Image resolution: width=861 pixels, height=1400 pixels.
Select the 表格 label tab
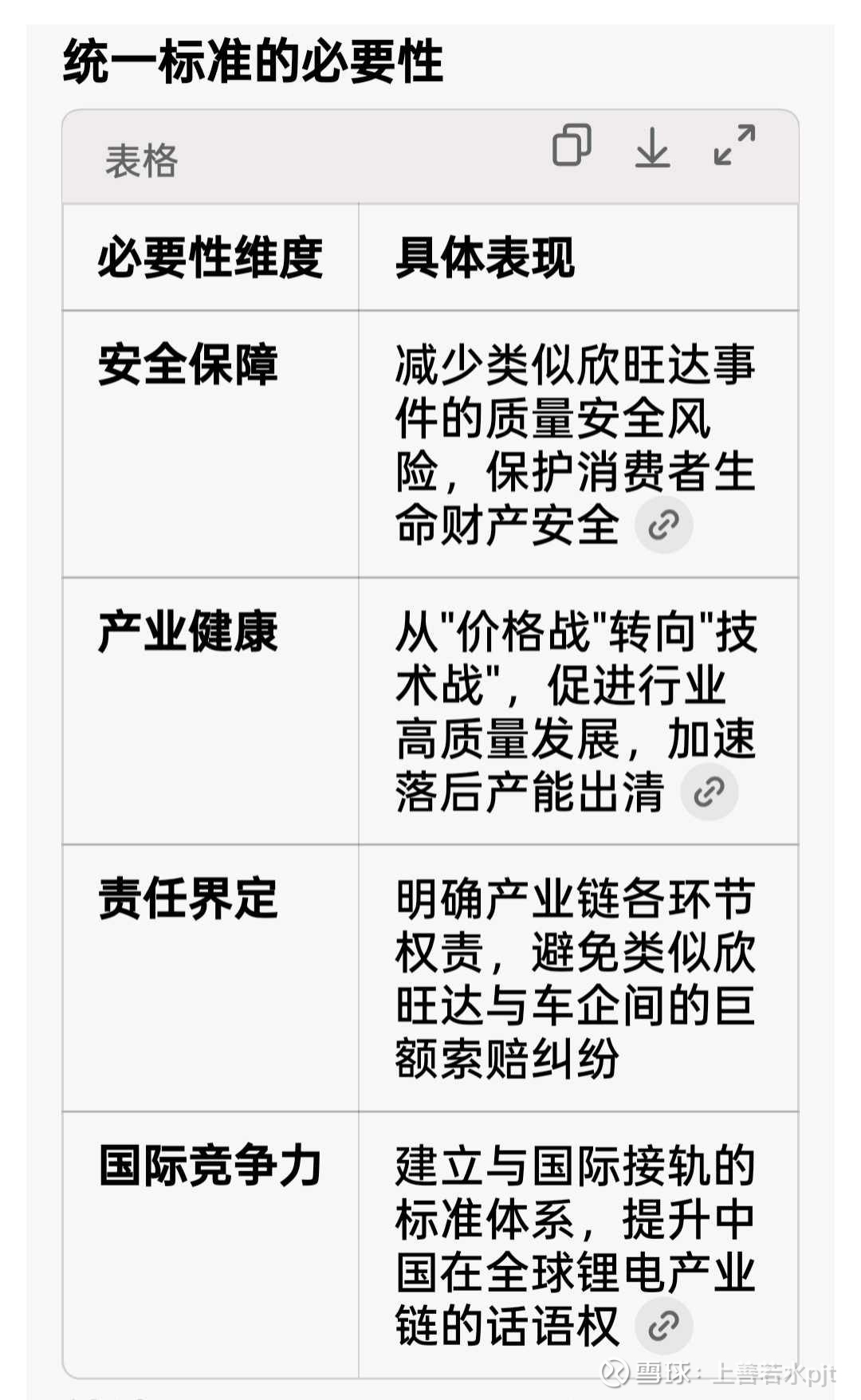[x=140, y=159]
